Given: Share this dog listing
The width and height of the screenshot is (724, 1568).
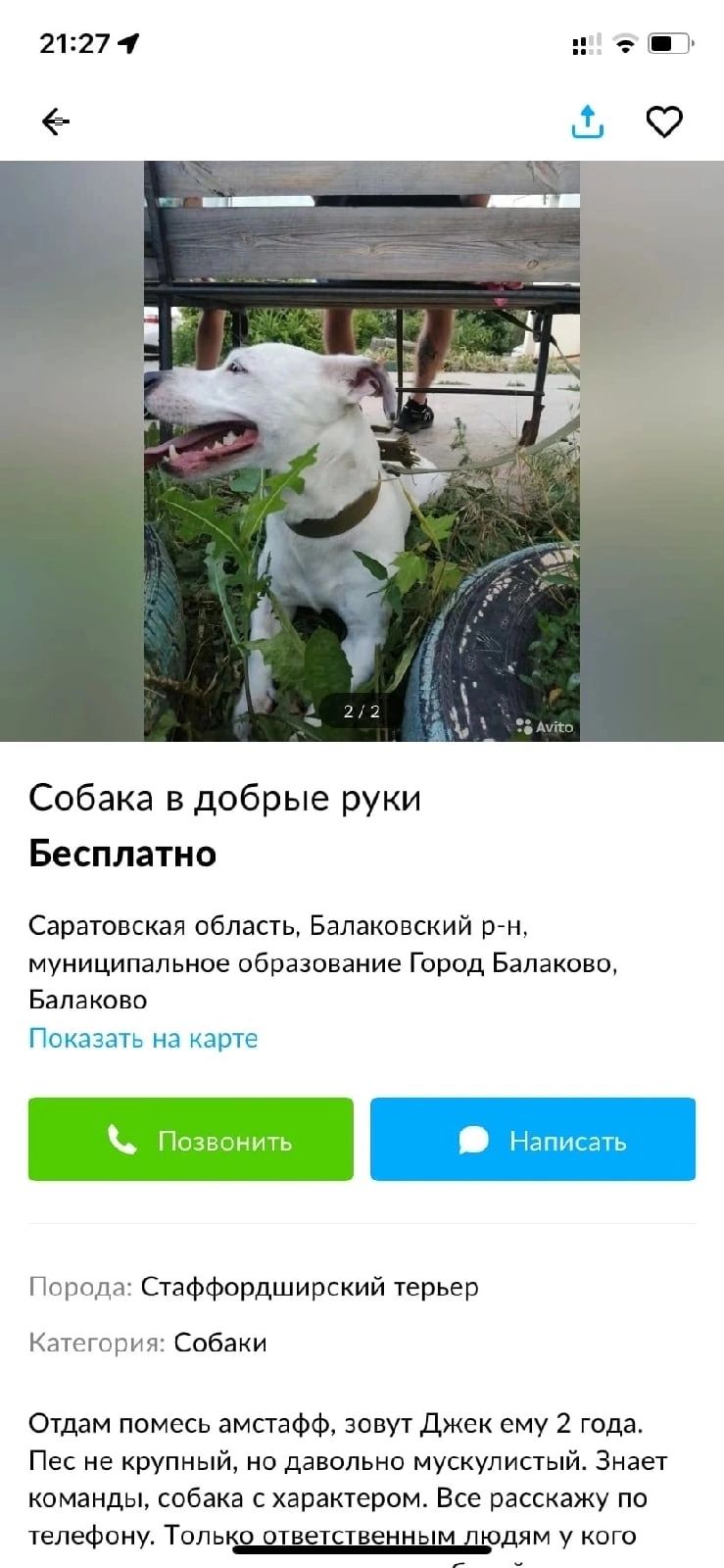Looking at the screenshot, I should click(587, 122).
